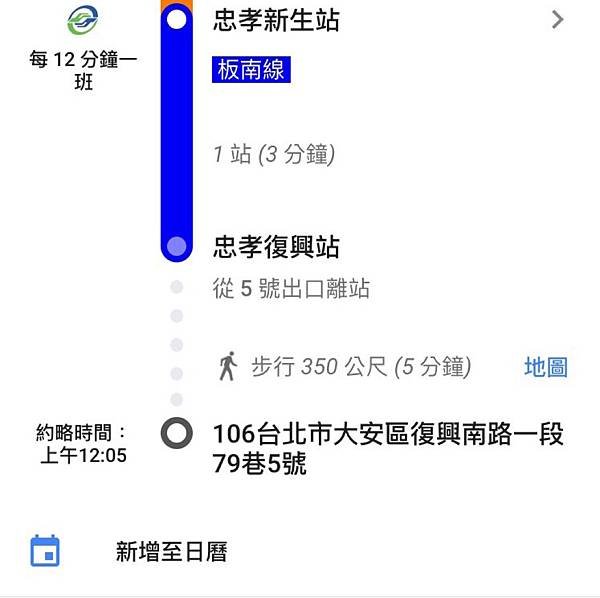The width and height of the screenshot is (600, 598).
Task: Expand the 1 站 (3 分鐘) stops list
Action: click(x=274, y=155)
